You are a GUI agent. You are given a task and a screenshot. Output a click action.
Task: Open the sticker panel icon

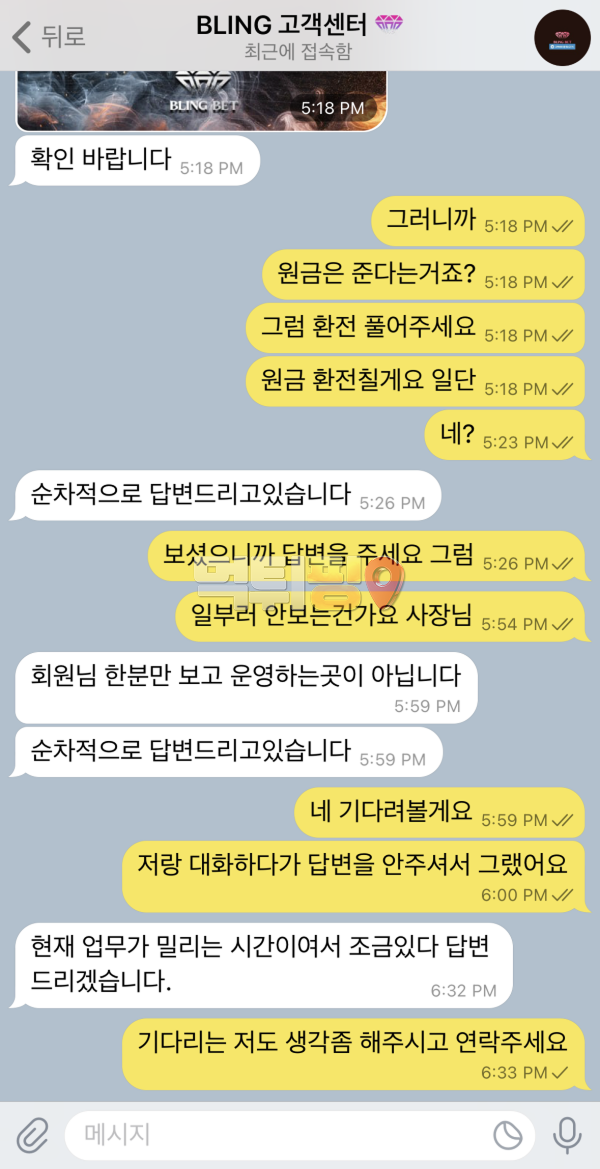[509, 1135]
